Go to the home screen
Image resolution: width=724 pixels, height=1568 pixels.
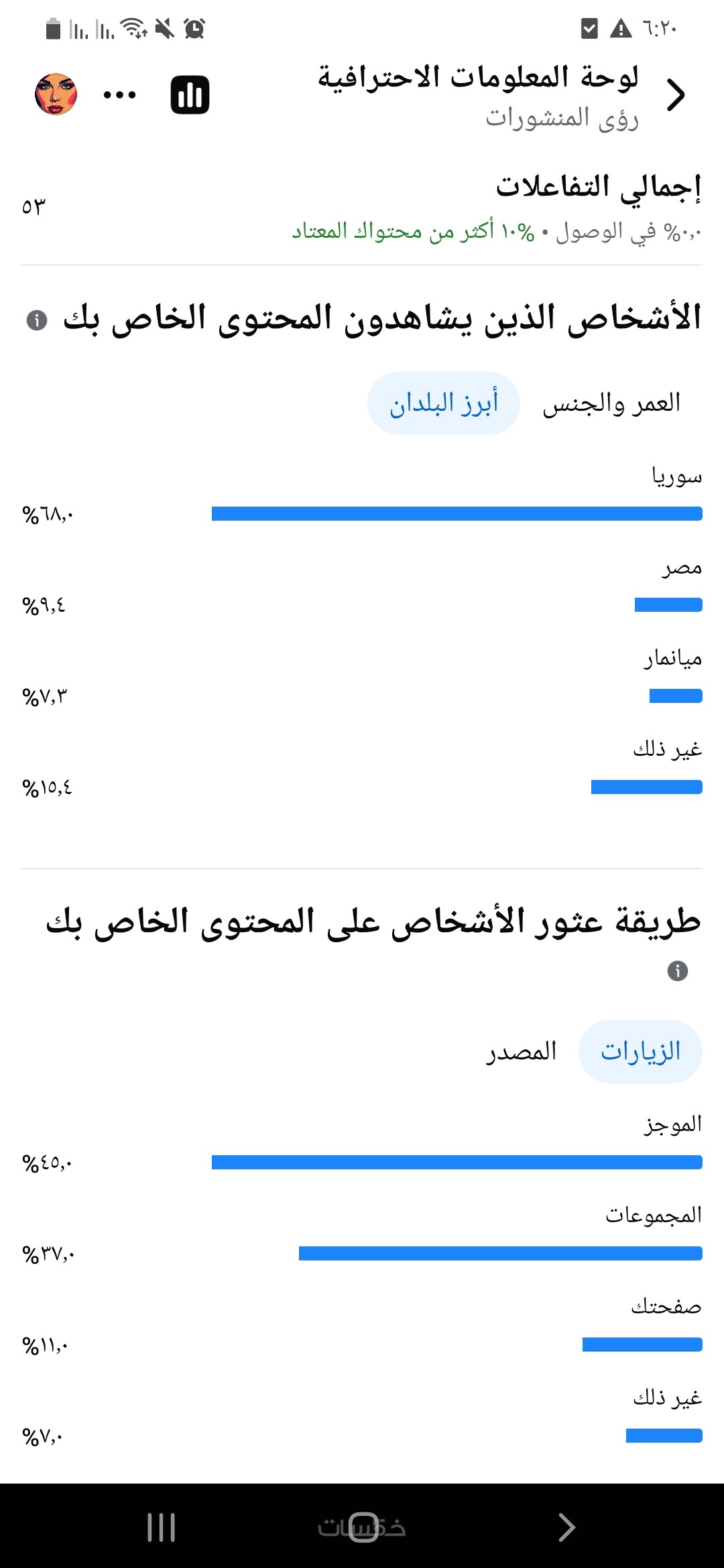(x=363, y=1527)
